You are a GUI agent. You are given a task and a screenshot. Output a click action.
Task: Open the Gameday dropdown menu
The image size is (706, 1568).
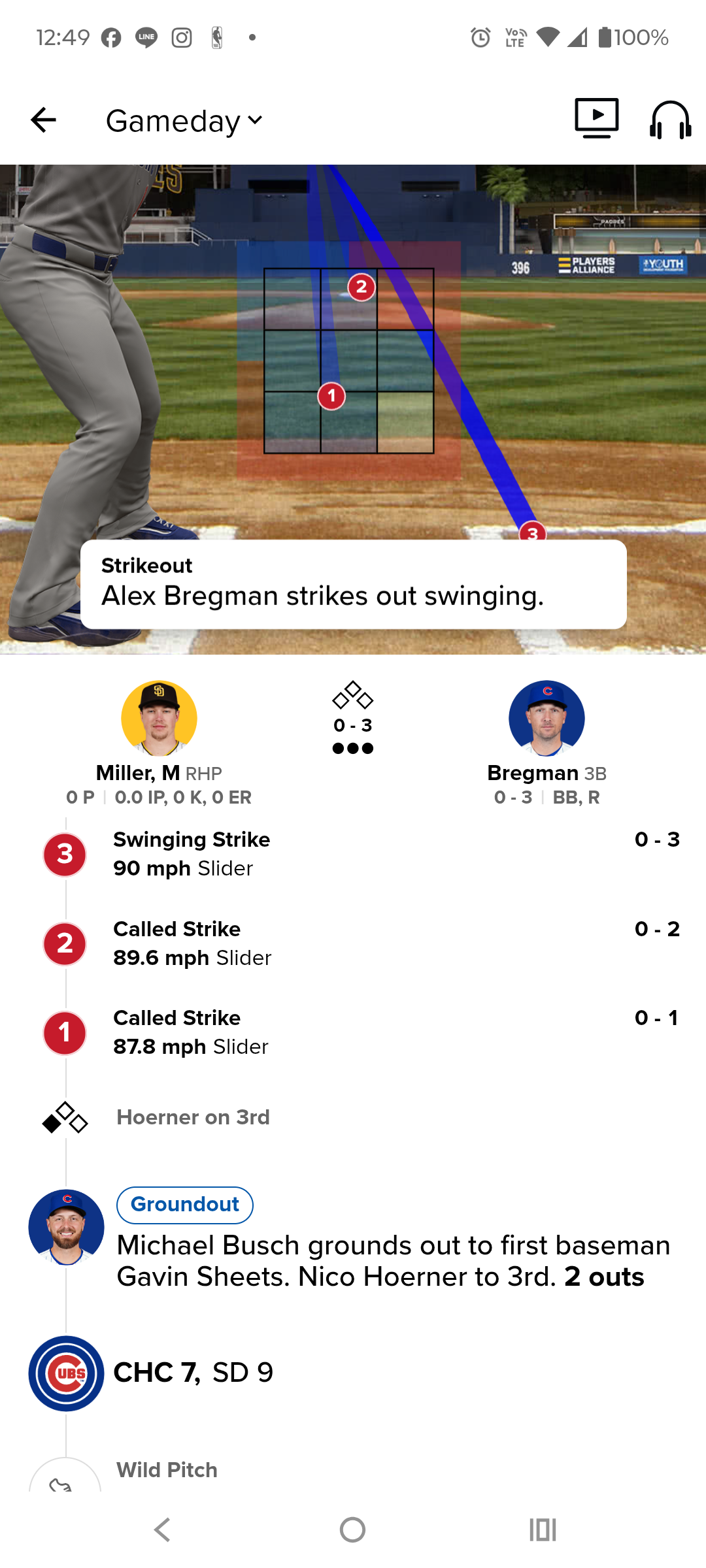click(184, 121)
